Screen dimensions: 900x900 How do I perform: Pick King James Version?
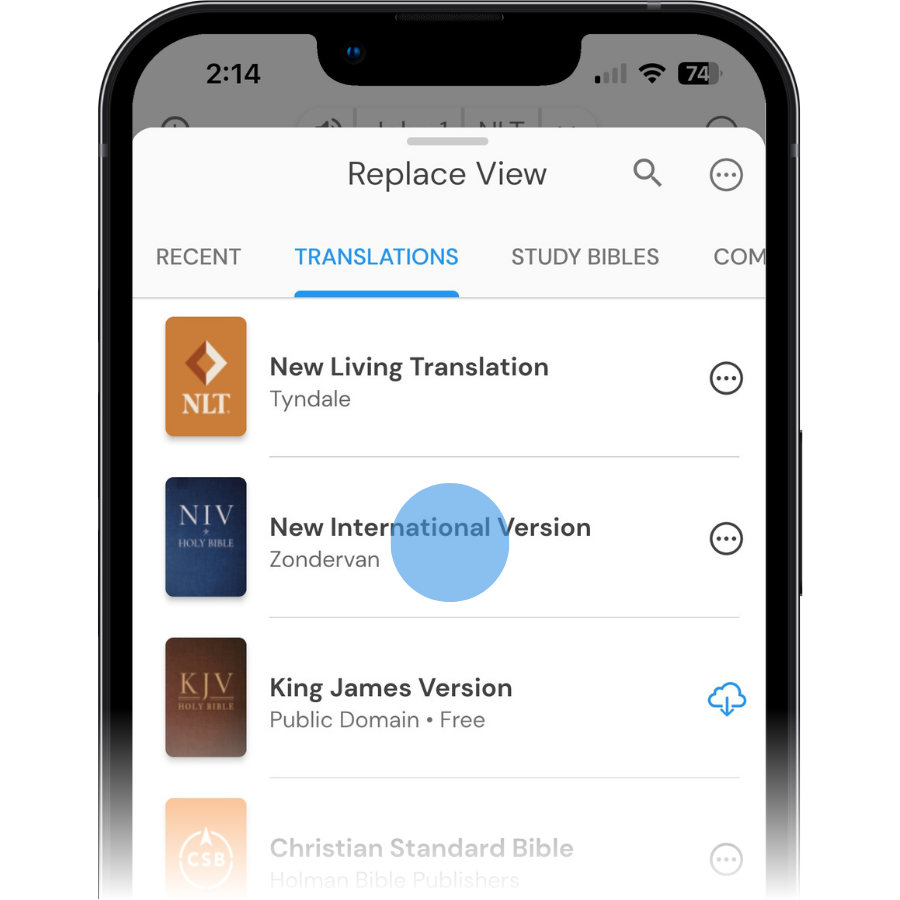pyautogui.click(x=391, y=700)
